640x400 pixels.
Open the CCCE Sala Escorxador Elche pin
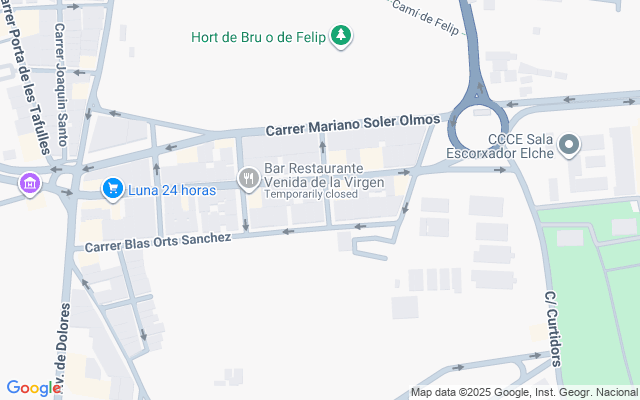coord(569,146)
